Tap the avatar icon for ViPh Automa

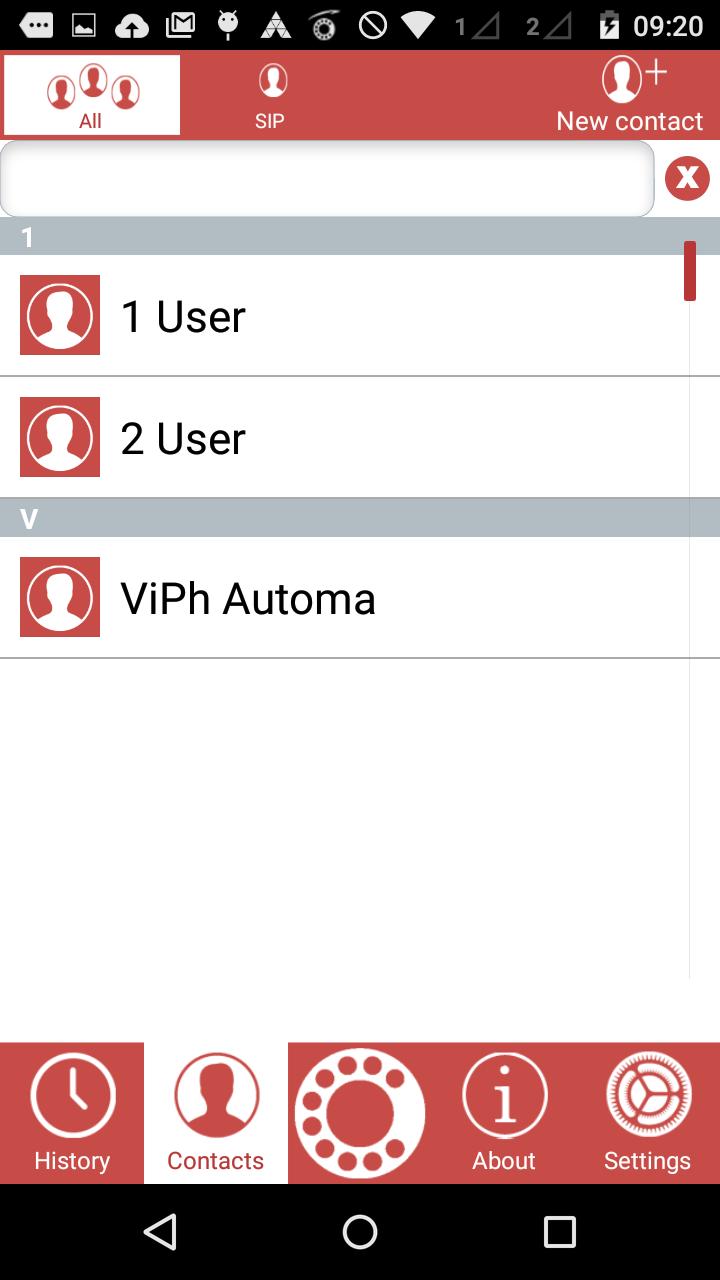tap(59, 597)
